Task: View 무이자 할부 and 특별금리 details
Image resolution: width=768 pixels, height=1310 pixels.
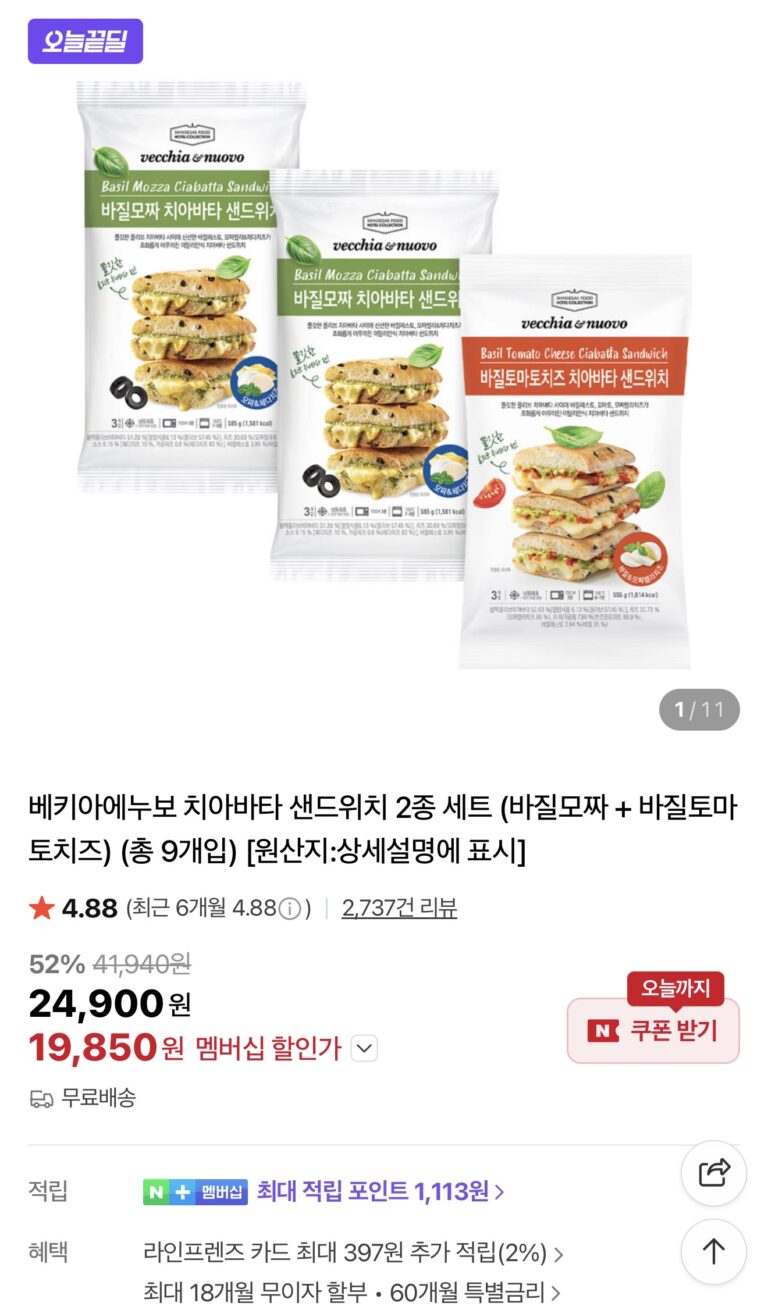Action: pyautogui.click(x=352, y=1291)
